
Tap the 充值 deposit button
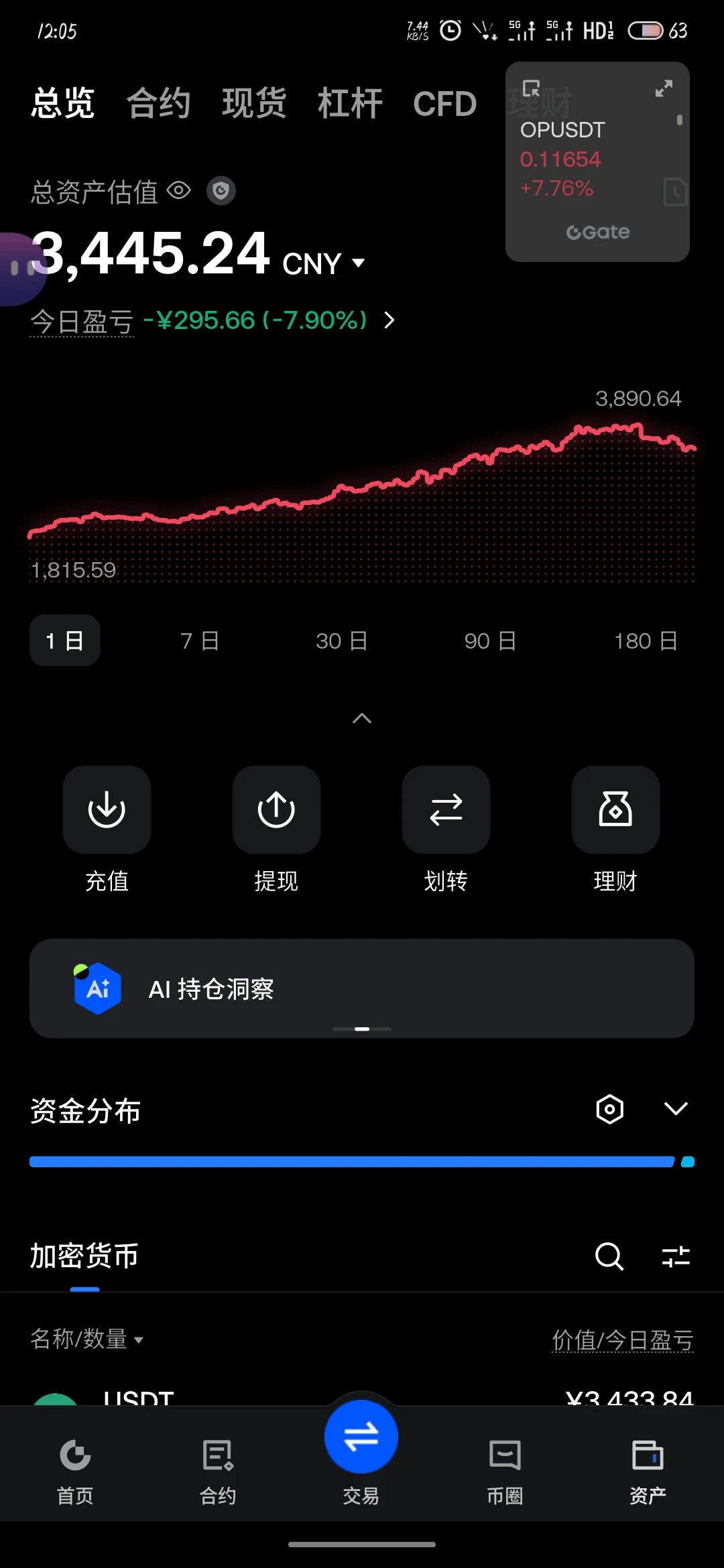pyautogui.click(x=107, y=809)
